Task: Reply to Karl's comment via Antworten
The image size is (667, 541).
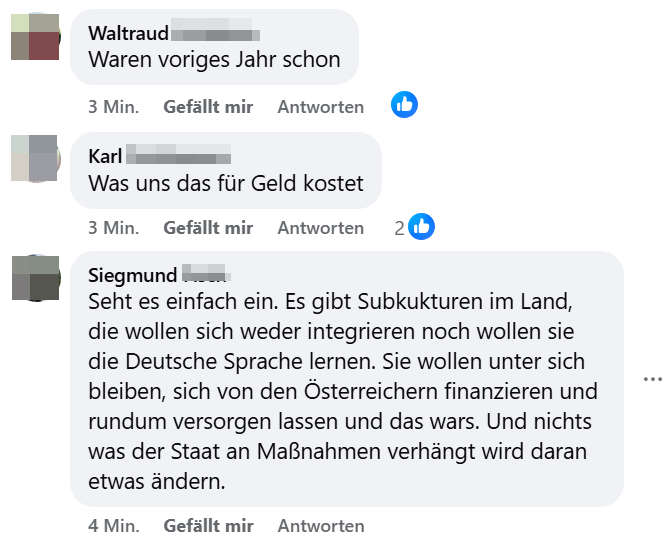Action: [320, 228]
